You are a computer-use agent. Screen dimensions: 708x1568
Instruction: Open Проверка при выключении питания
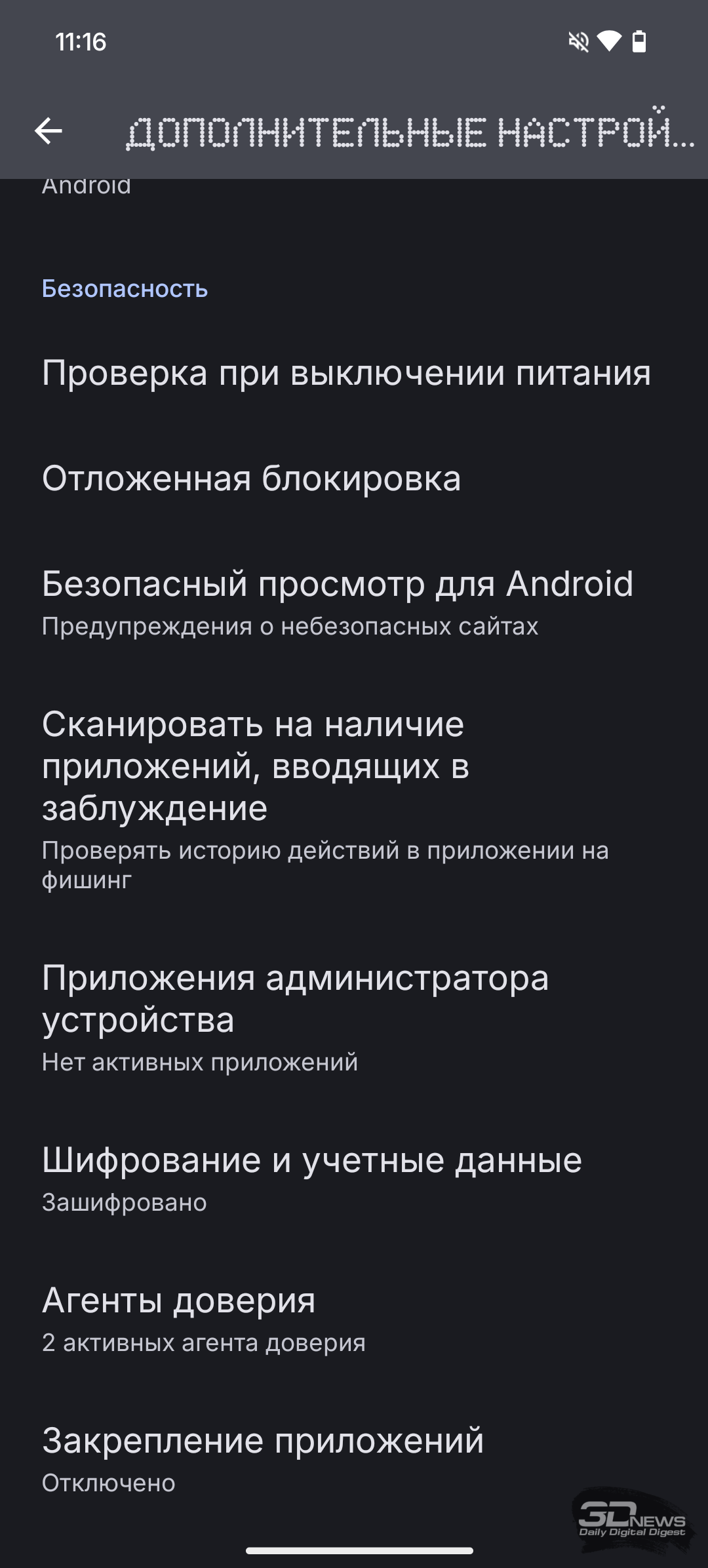pyautogui.click(x=354, y=373)
